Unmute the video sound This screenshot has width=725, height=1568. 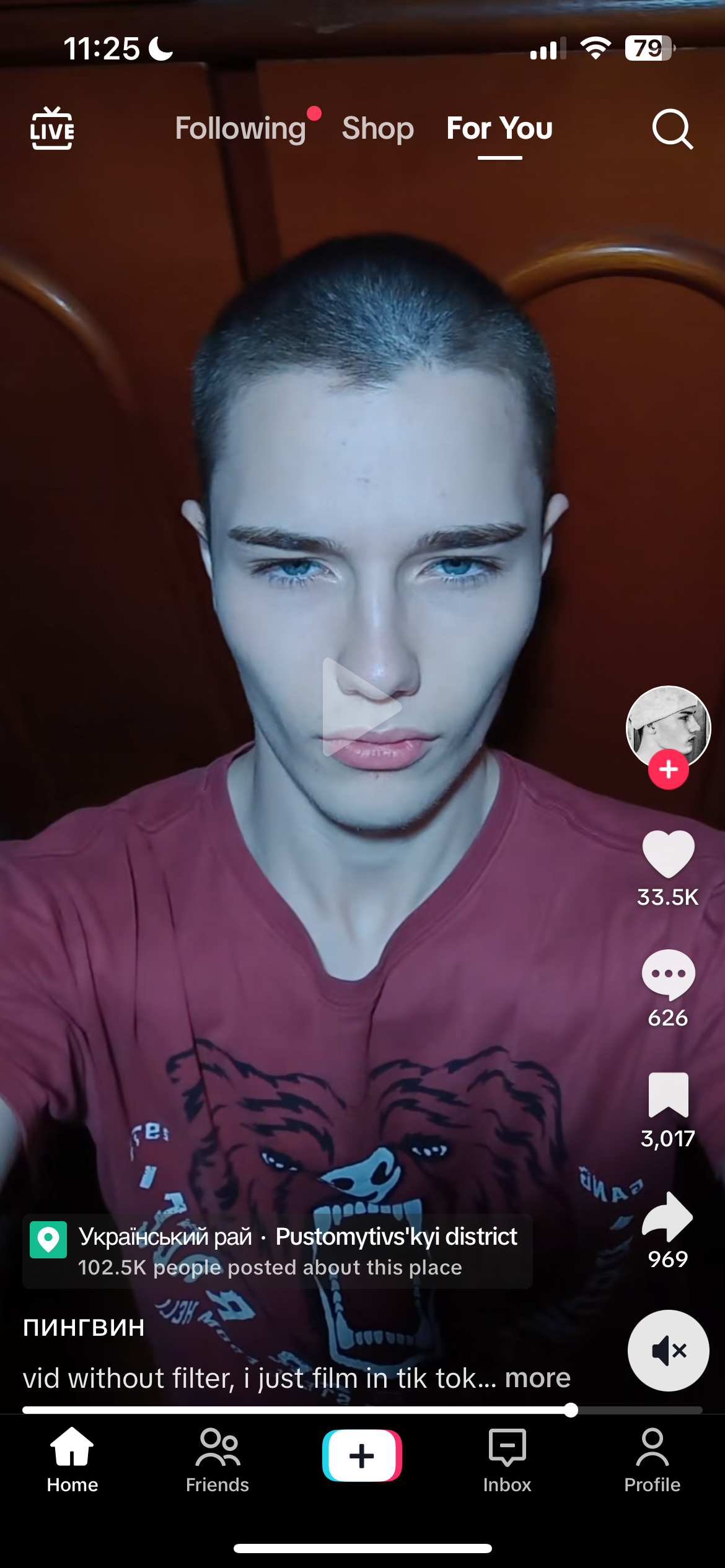(668, 1350)
